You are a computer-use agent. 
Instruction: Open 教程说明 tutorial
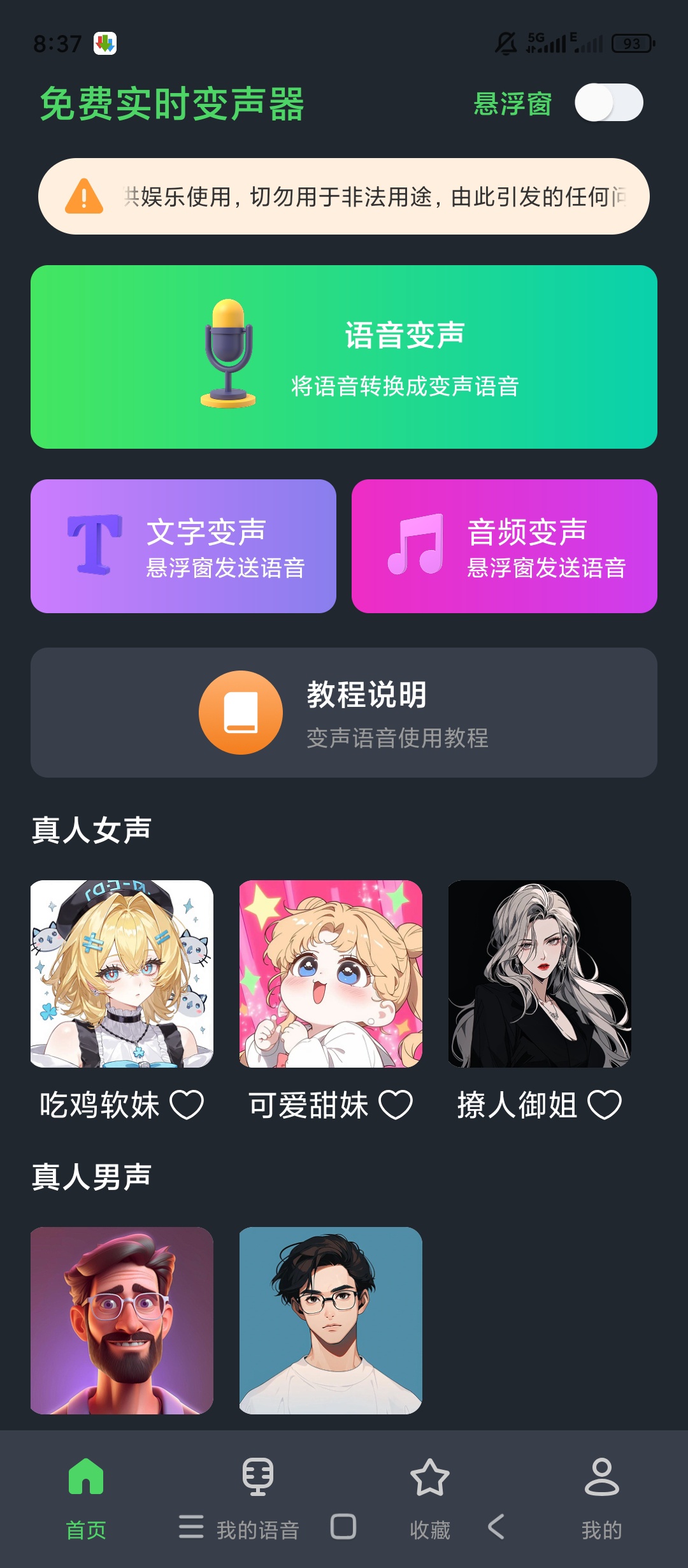344,713
